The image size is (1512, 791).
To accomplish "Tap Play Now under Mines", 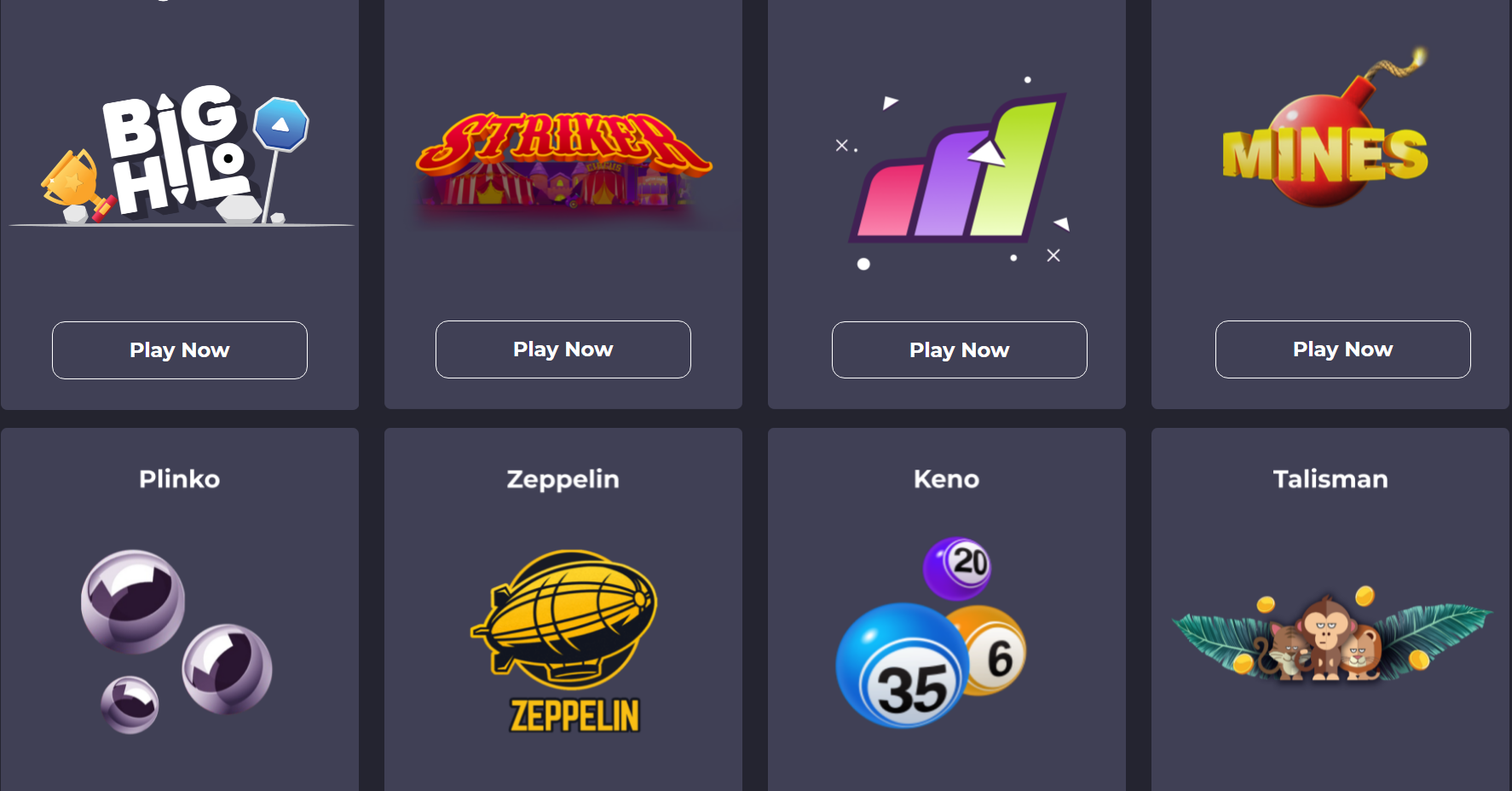I will coord(1343,349).
